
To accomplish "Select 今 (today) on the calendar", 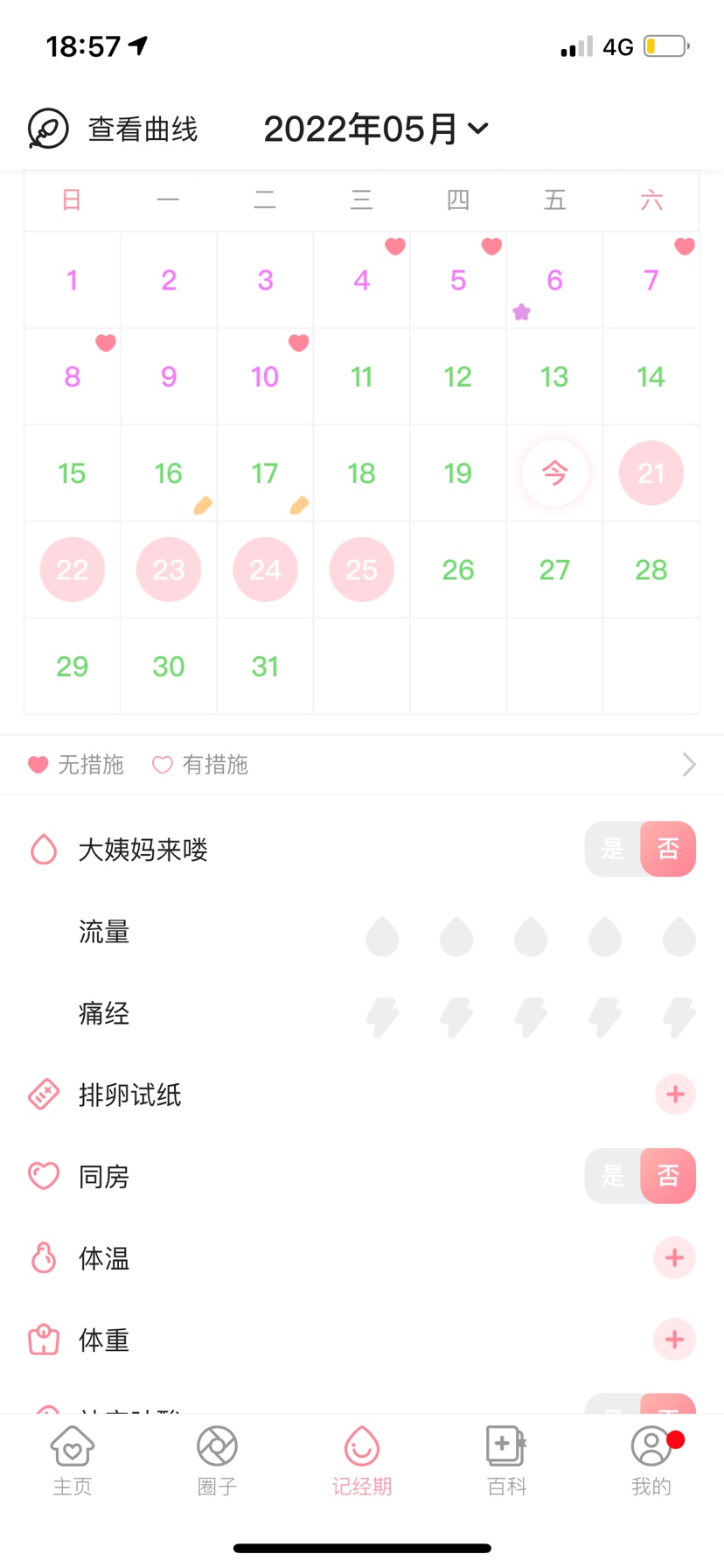I will tap(554, 473).
